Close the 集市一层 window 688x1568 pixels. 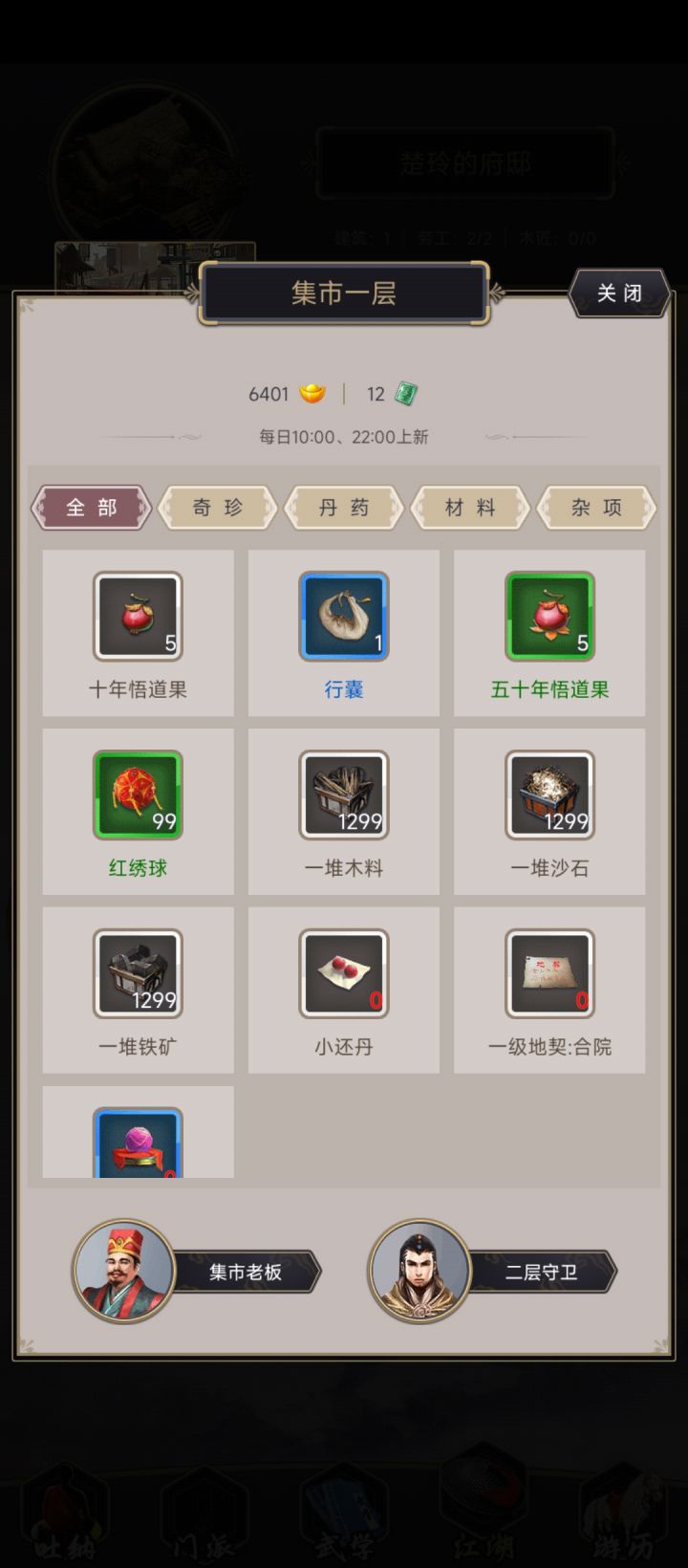[618, 293]
